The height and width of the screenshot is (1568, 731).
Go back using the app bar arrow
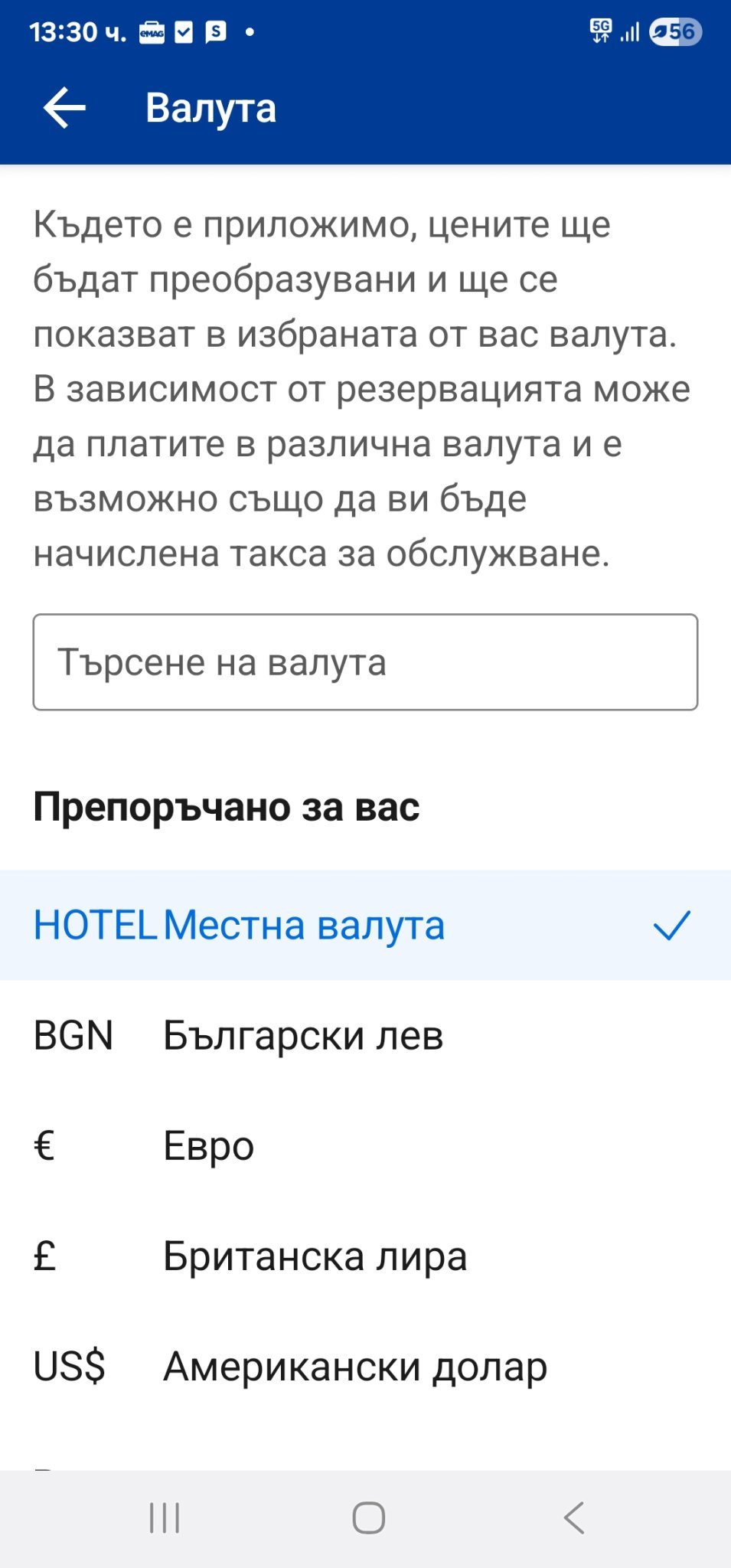64,107
